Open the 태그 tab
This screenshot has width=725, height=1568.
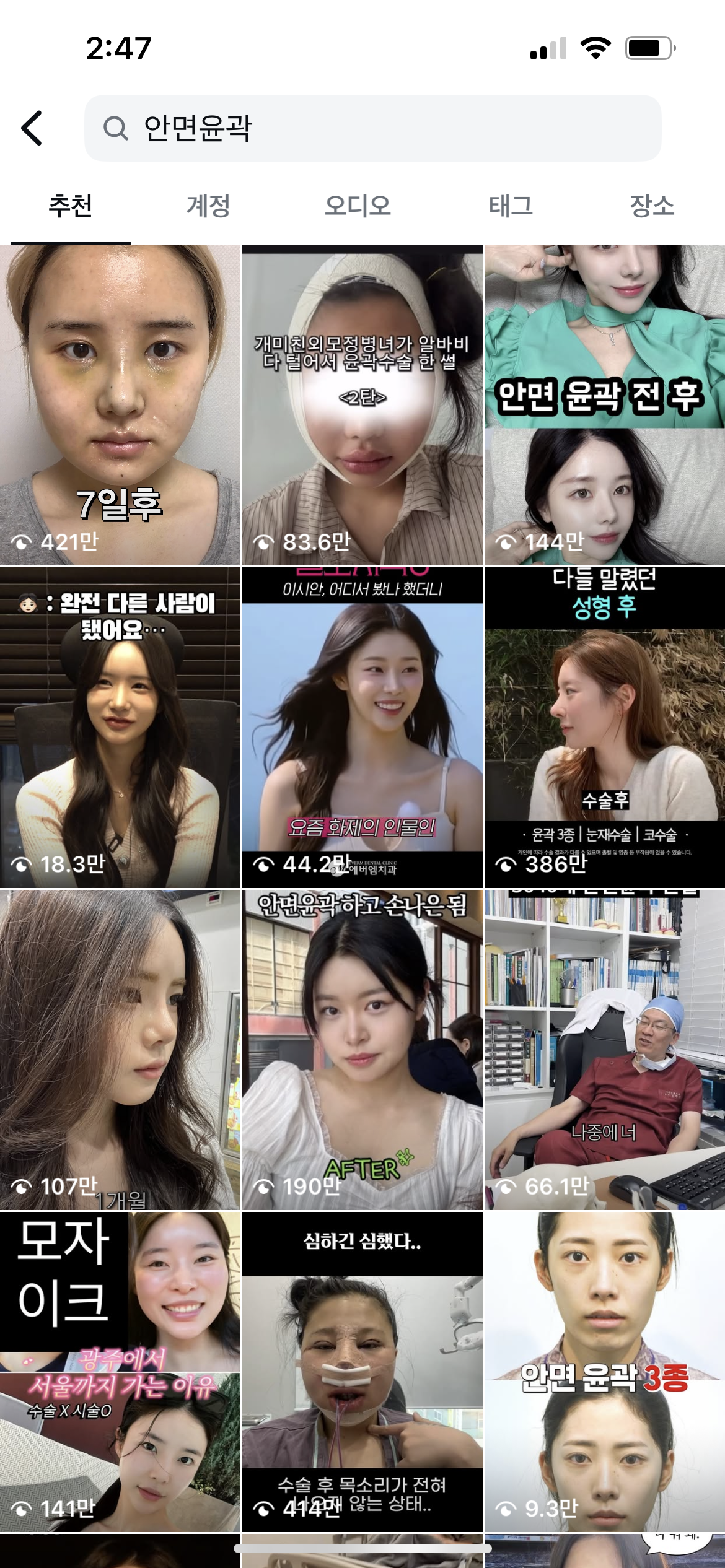[x=510, y=206]
